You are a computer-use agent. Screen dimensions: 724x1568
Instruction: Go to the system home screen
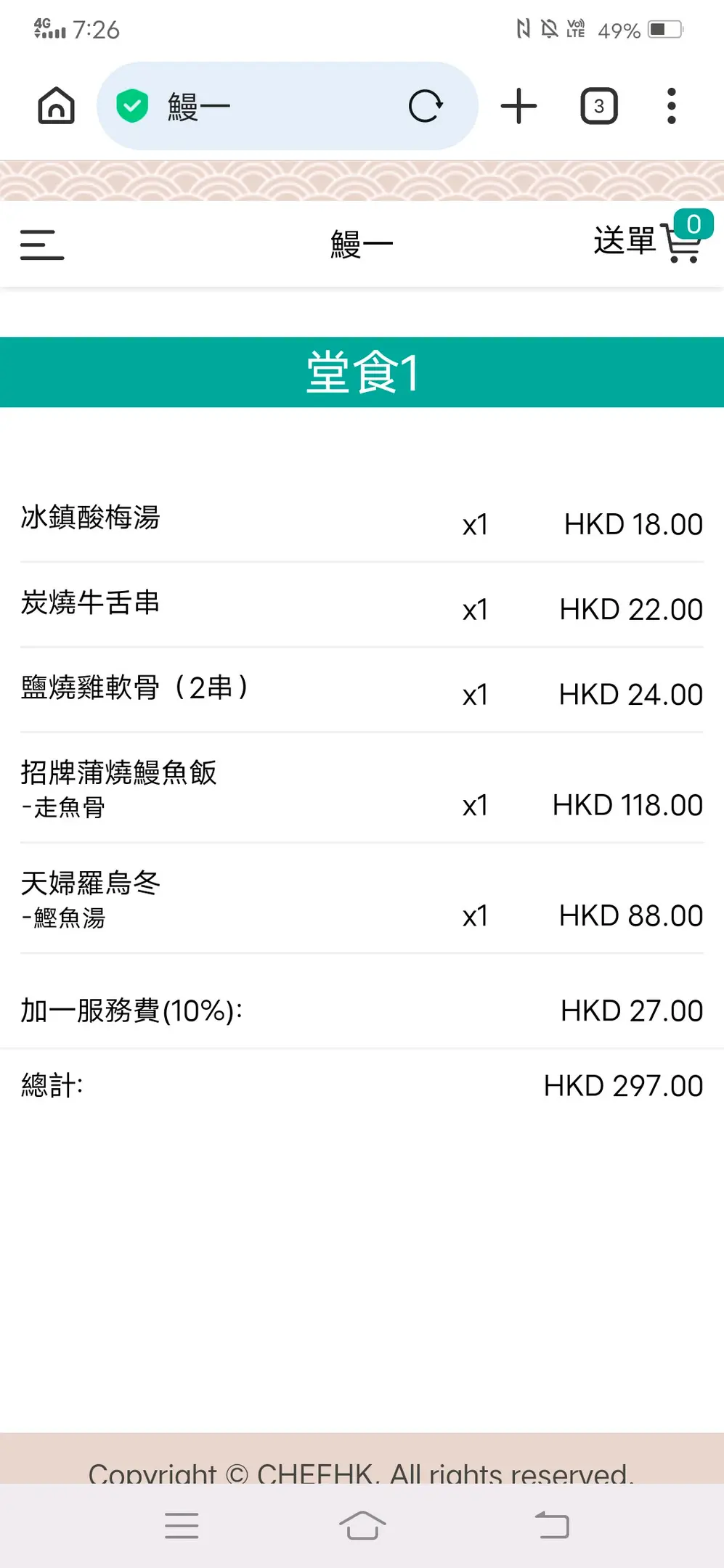pos(362,1525)
